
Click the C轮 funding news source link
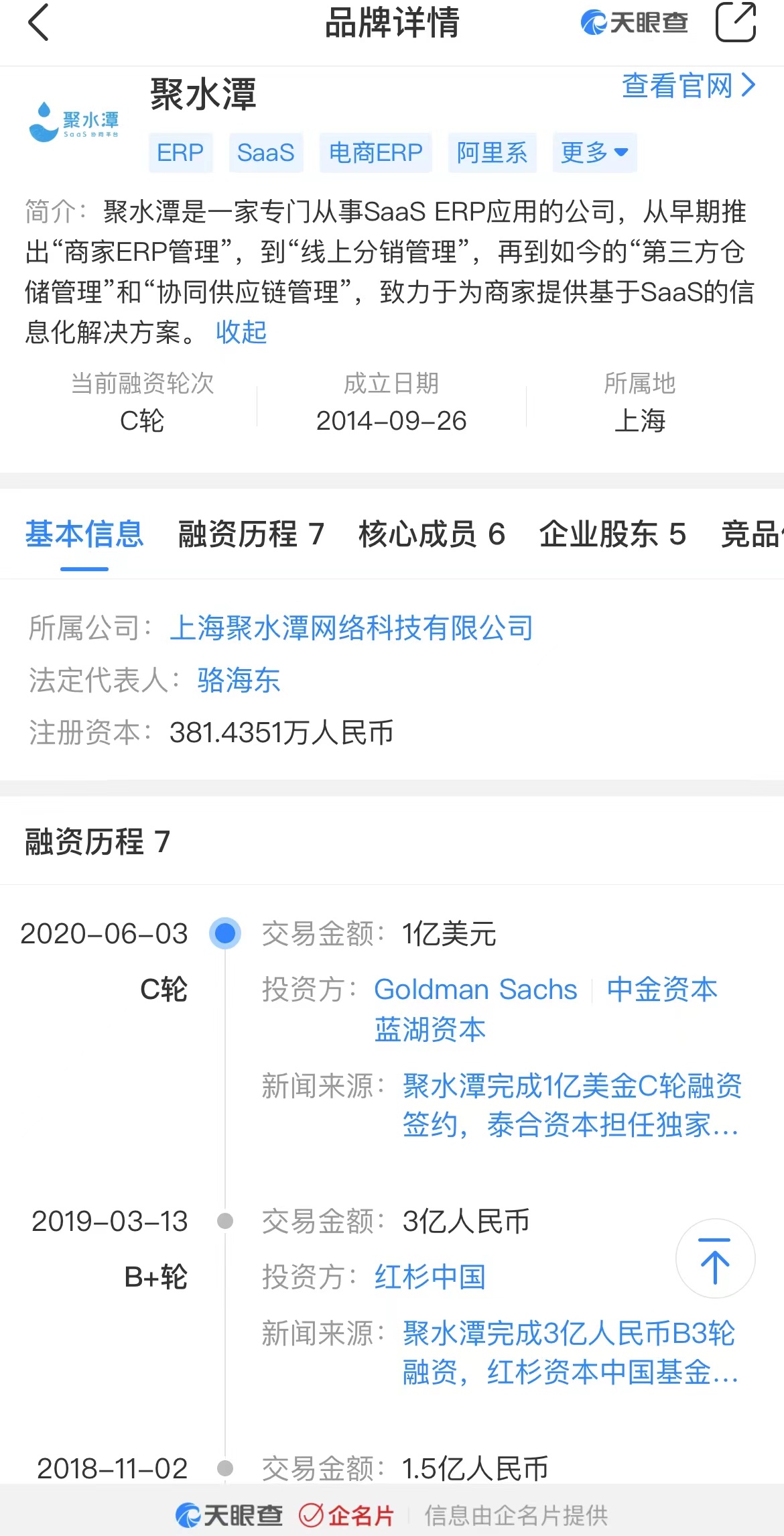pyautogui.click(x=571, y=1106)
